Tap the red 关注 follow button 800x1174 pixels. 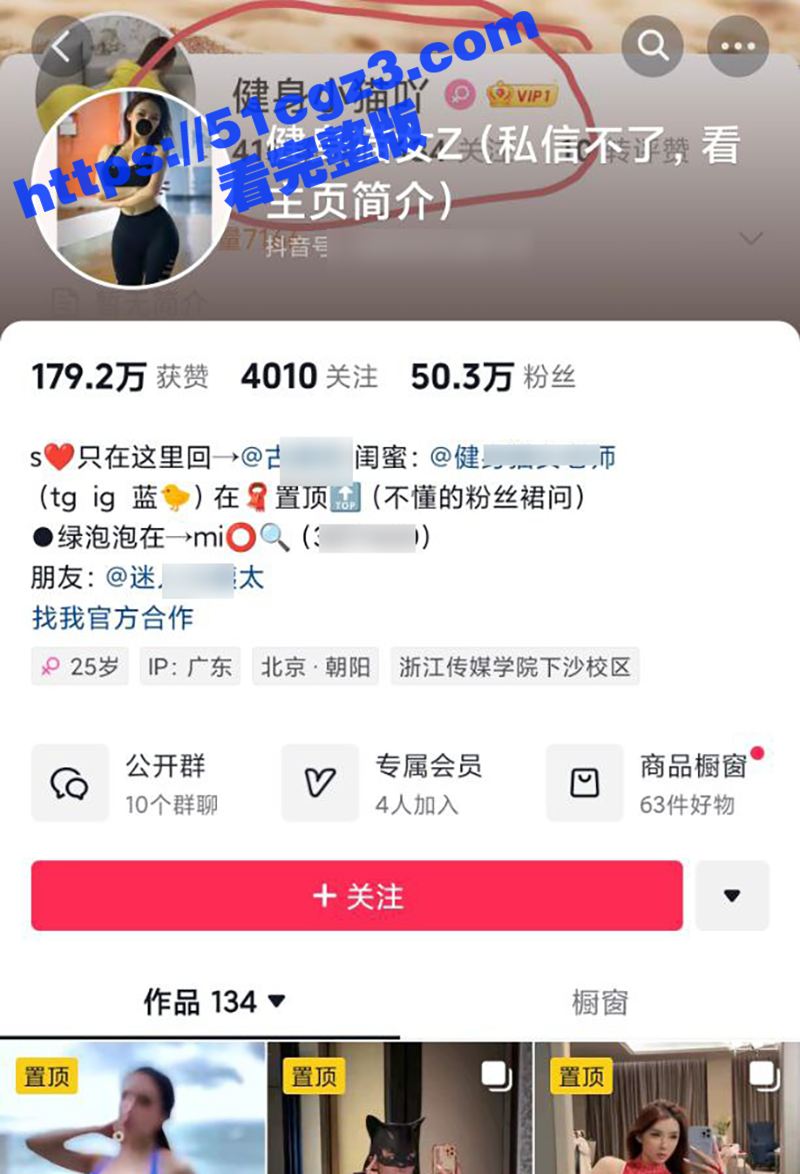click(356, 896)
